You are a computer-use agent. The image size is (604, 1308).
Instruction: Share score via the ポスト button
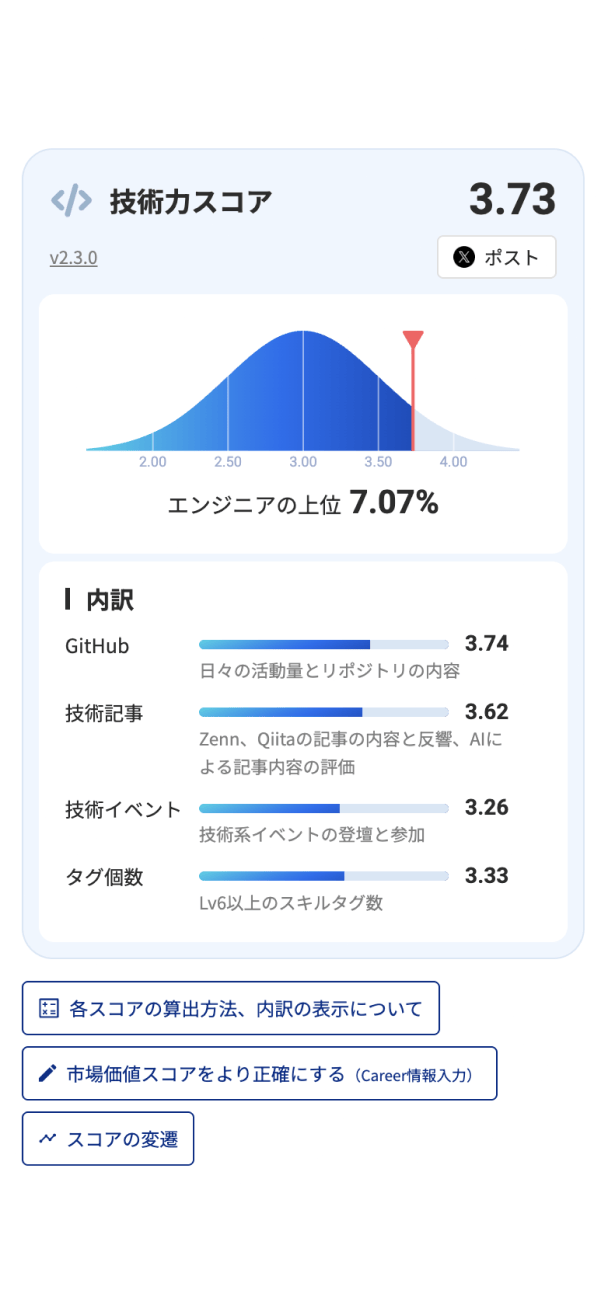coord(496,257)
